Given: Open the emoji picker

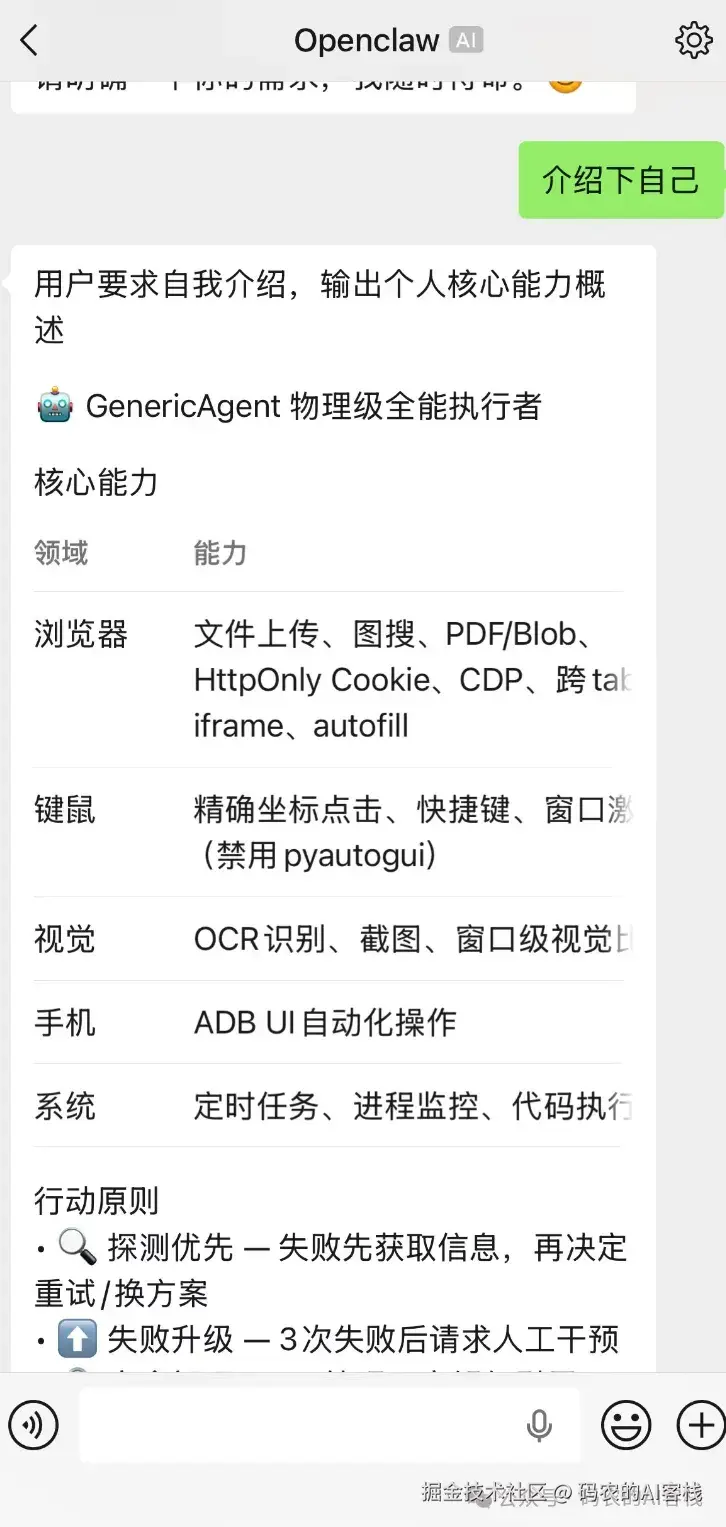Looking at the screenshot, I should click(x=626, y=1425).
